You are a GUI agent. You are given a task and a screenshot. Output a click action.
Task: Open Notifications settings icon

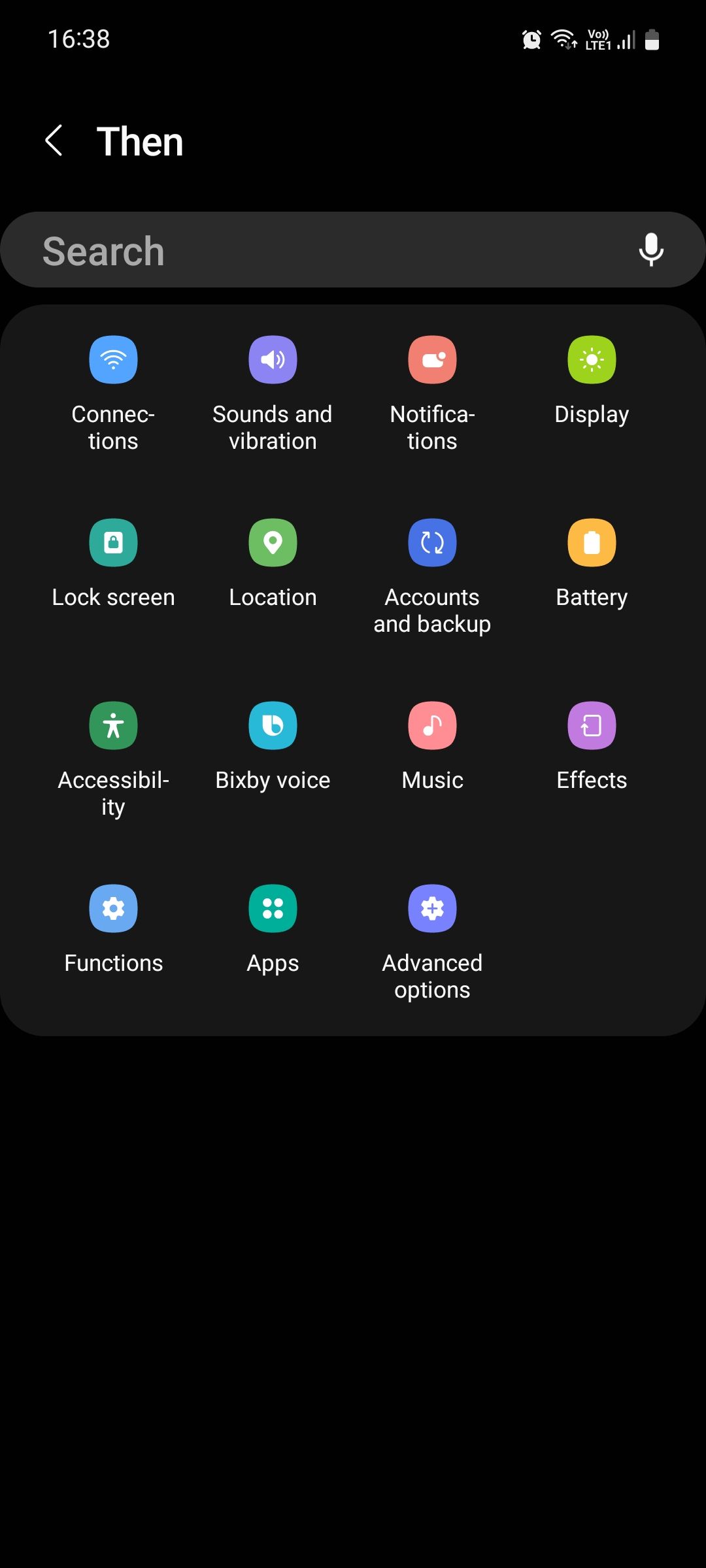pyautogui.click(x=432, y=359)
